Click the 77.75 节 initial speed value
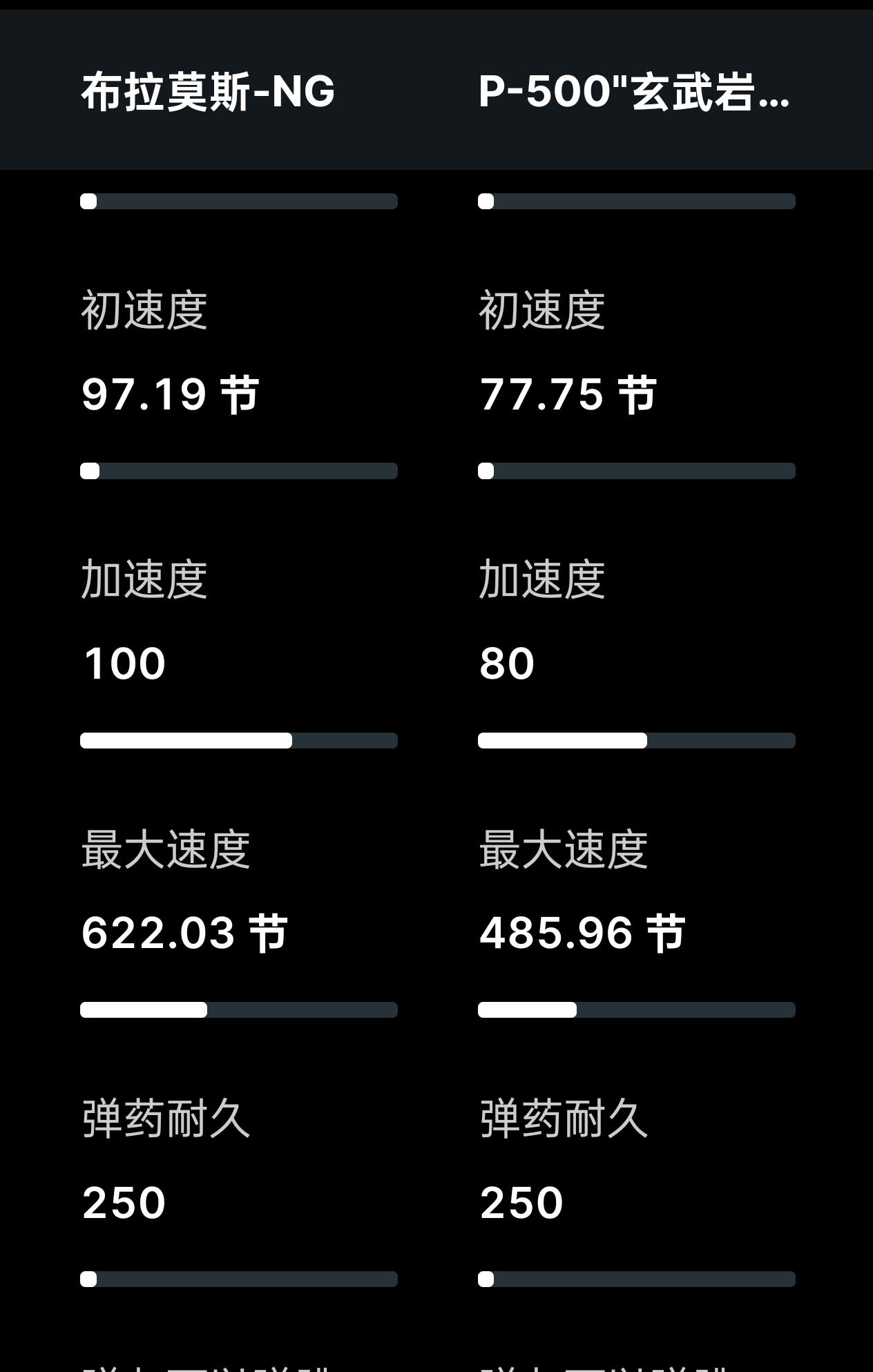The width and height of the screenshot is (873, 1372). click(x=568, y=394)
